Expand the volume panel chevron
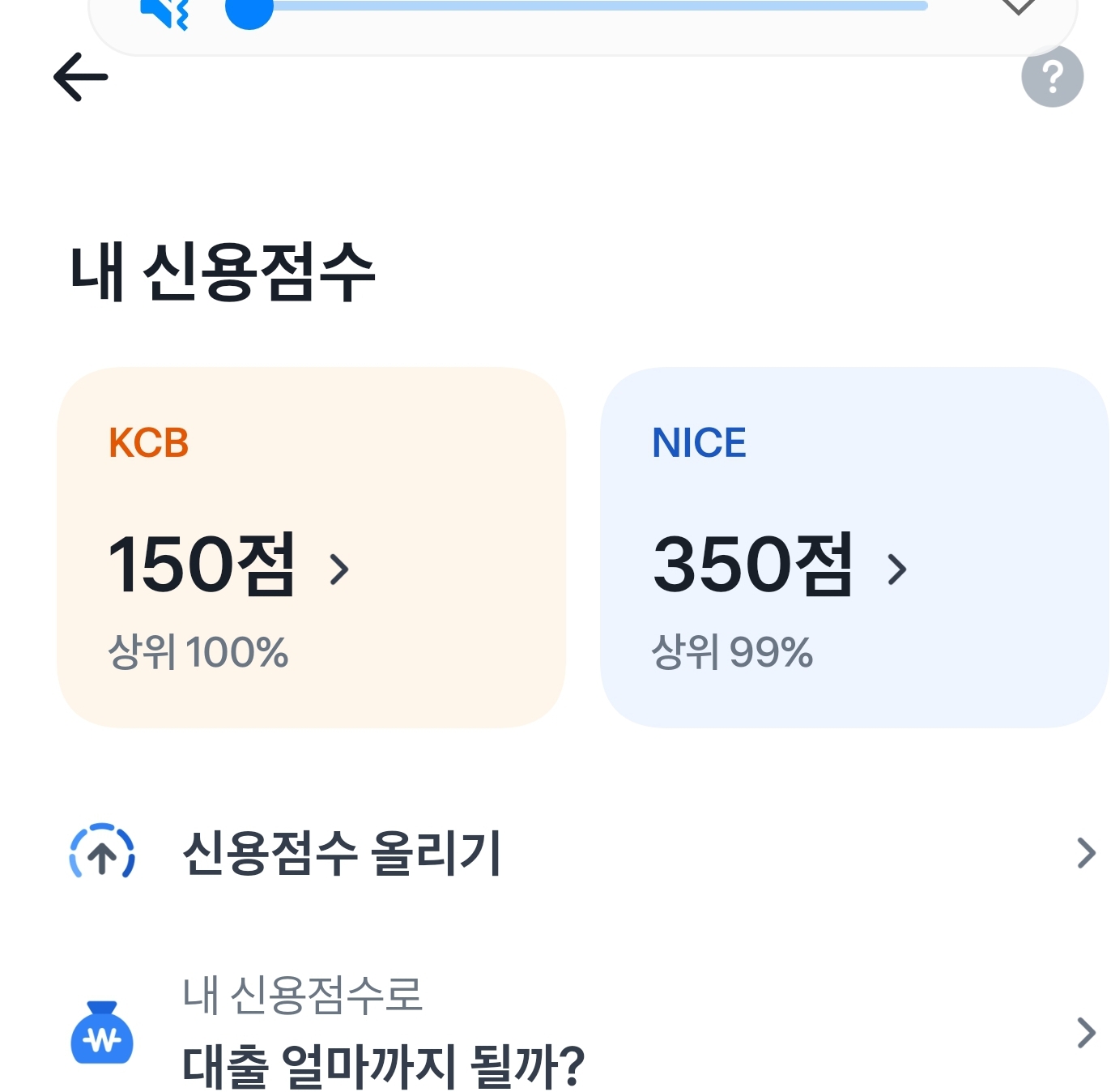 1019,6
